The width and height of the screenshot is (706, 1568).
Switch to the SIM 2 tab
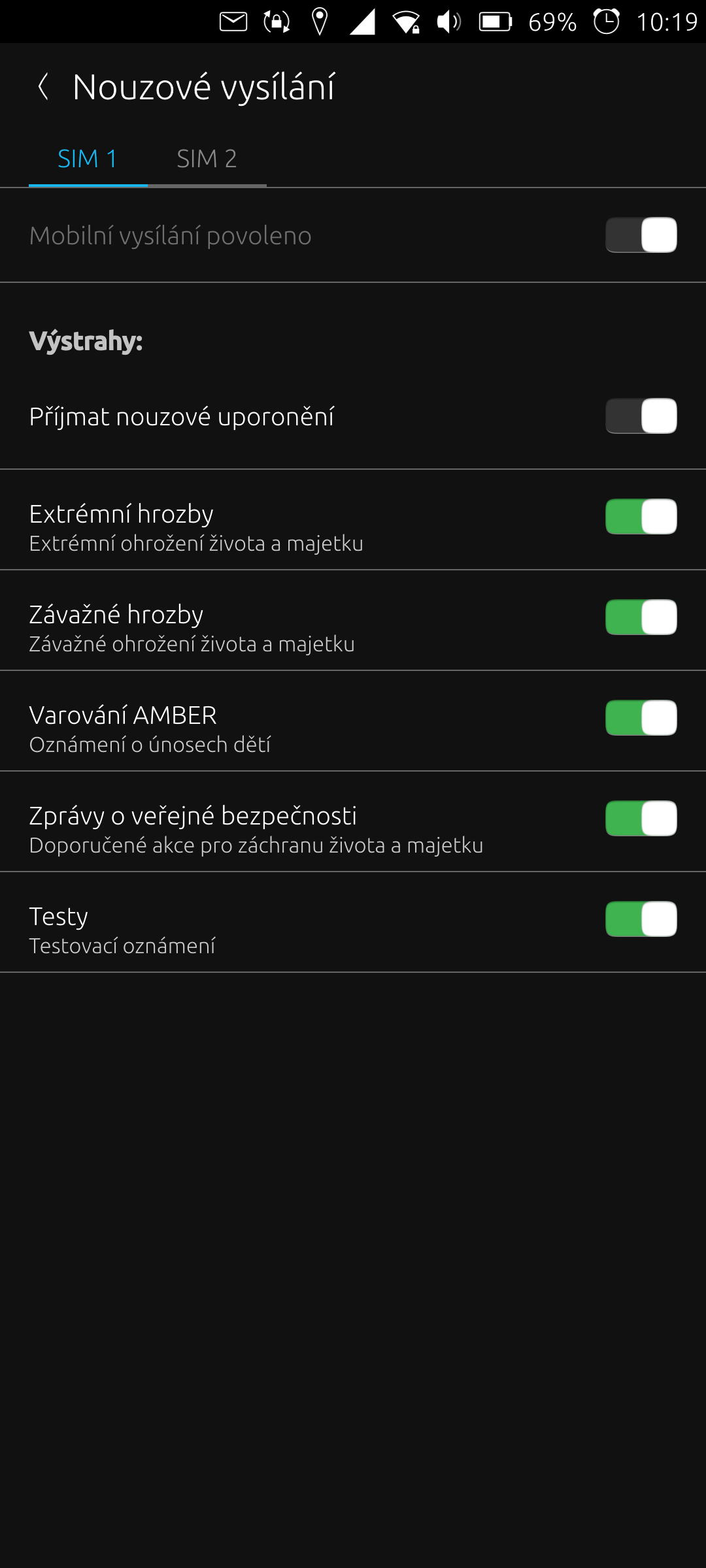[207, 159]
